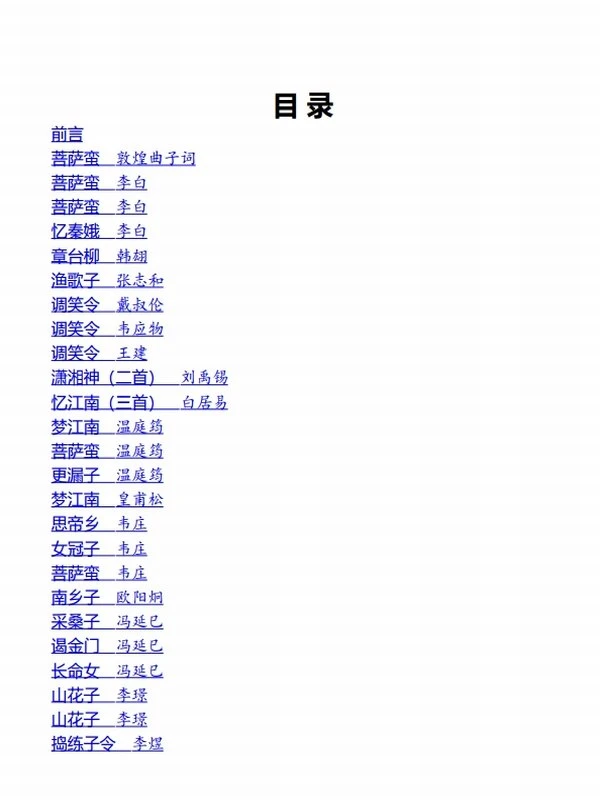Go to 更漏子 by 温庭筠
This screenshot has width=600, height=800.
pos(106,475)
